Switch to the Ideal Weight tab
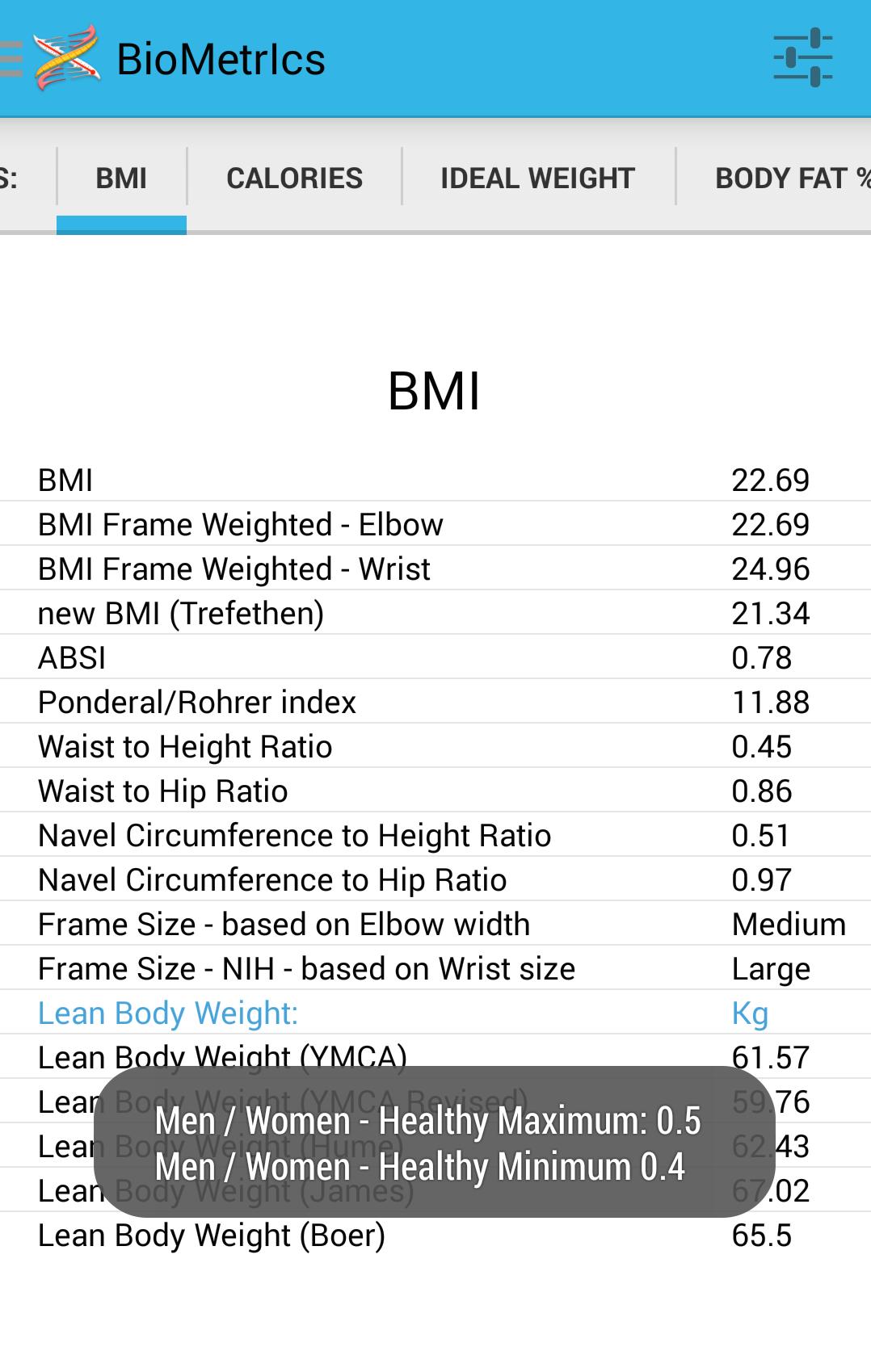Viewport: 871px width, 1372px height. point(537,178)
